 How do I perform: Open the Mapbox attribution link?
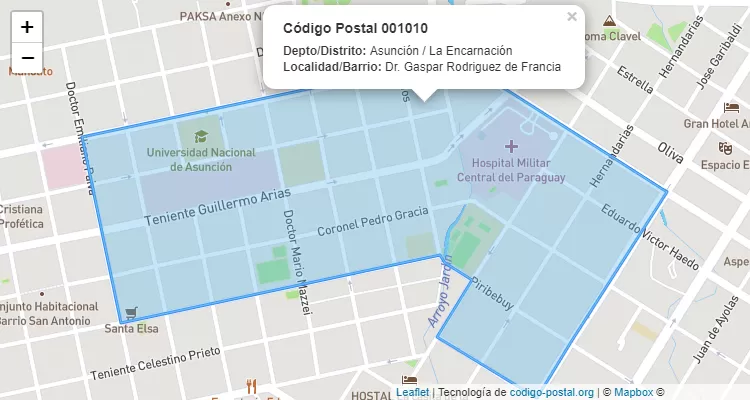point(633,393)
